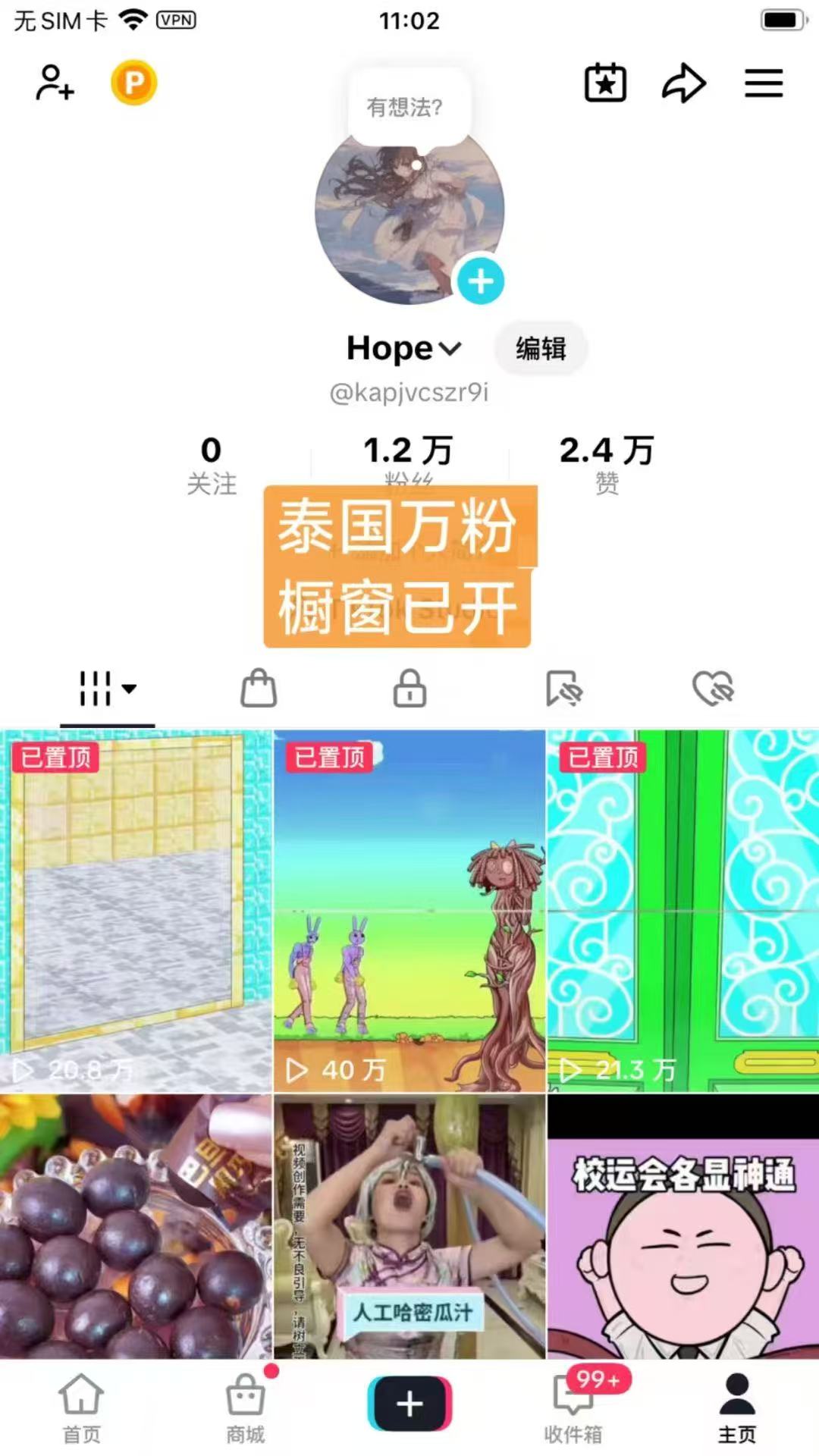Tap the plus badge on avatar
819x1456 pixels.
(480, 281)
